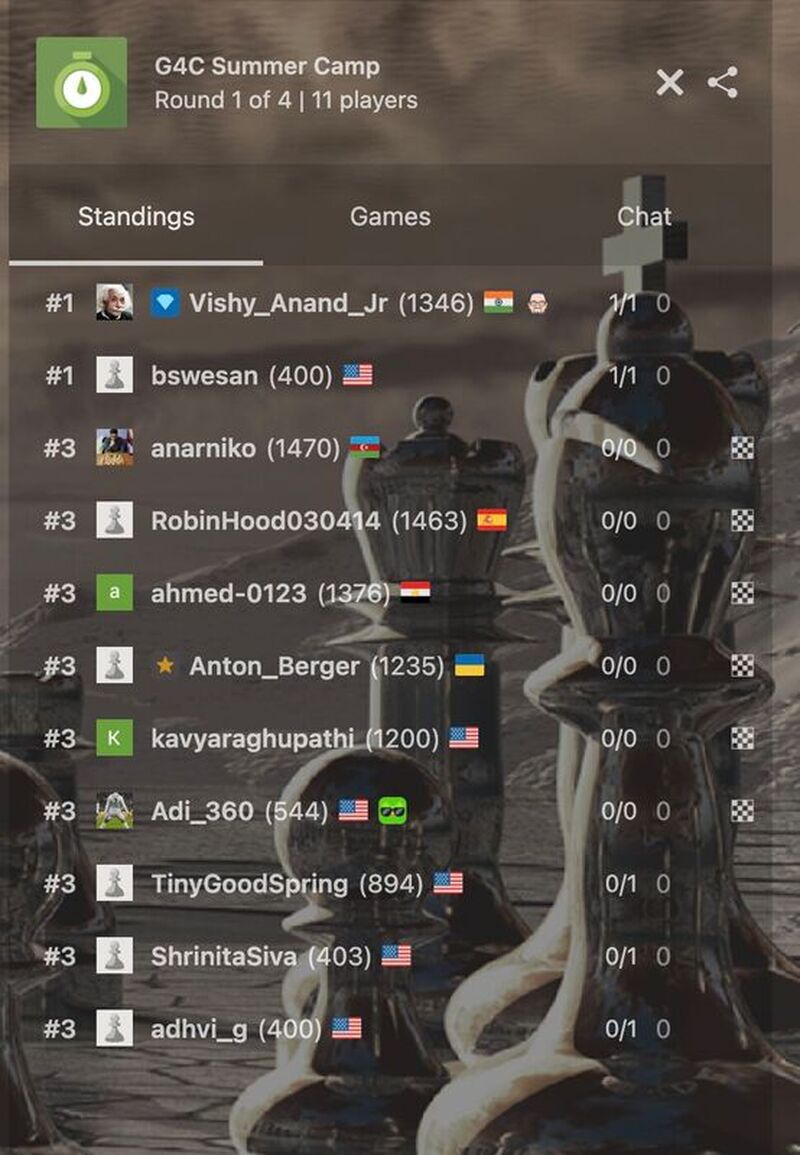This screenshot has width=800, height=1155.
Task: Open Vishy_Anand_Jr's player row
Action: click(288, 303)
